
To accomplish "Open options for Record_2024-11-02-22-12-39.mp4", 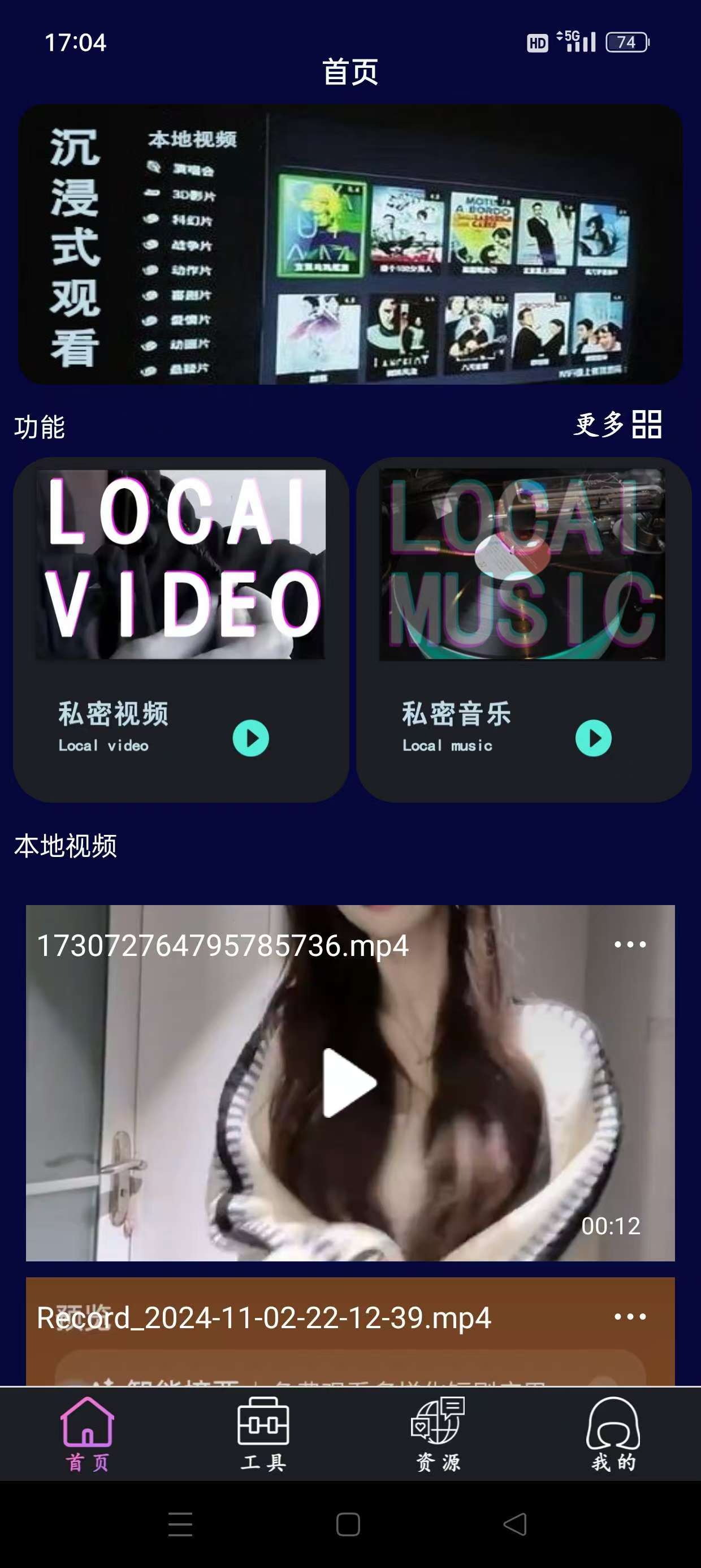I will (x=630, y=1317).
